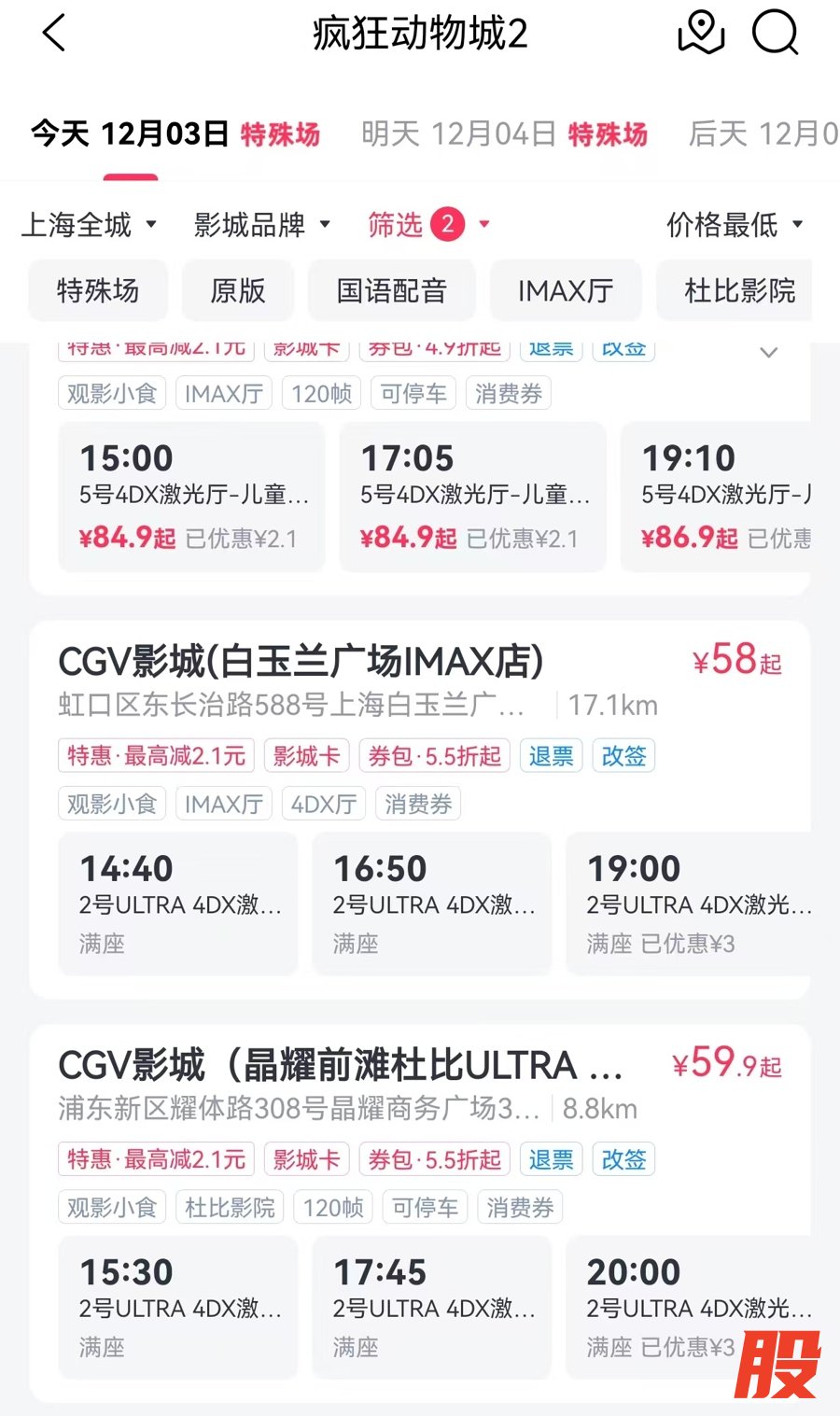Open the CGV影城 晶耀前滩杜比ULTRA cinema
This screenshot has height=1416, width=840.
[x=340, y=1065]
